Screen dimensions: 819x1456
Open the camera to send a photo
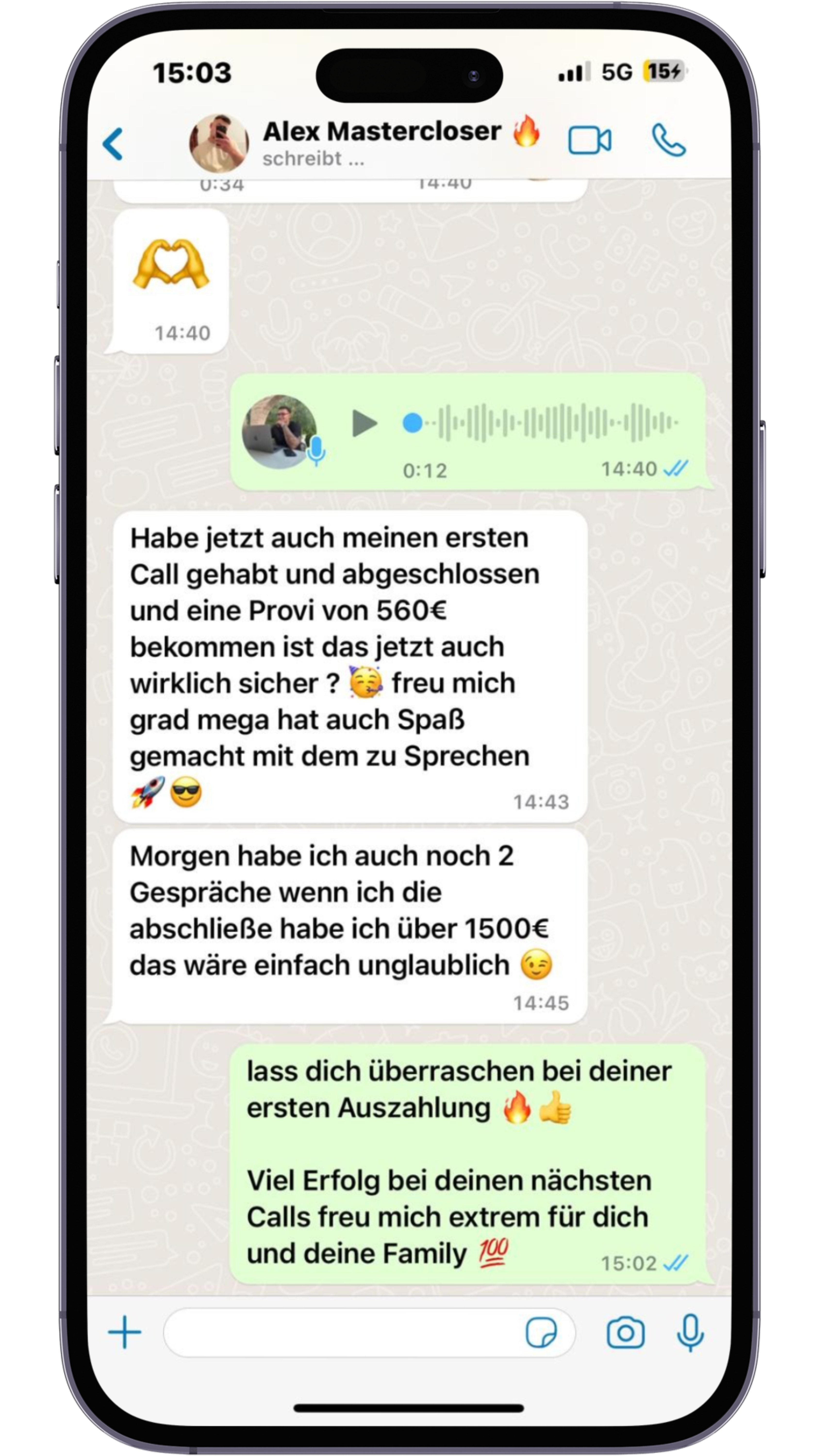click(x=625, y=1333)
